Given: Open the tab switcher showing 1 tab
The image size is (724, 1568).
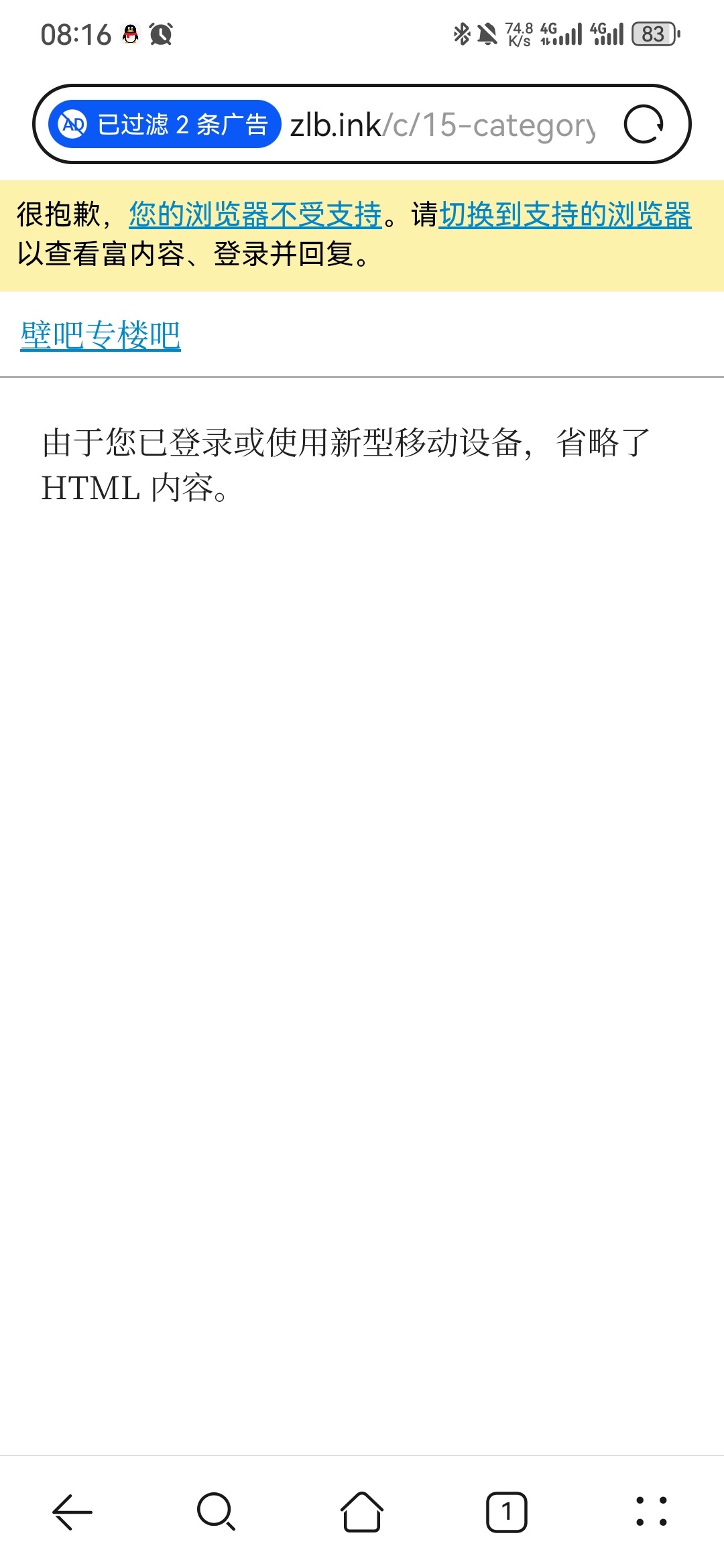Looking at the screenshot, I should pos(507,1512).
